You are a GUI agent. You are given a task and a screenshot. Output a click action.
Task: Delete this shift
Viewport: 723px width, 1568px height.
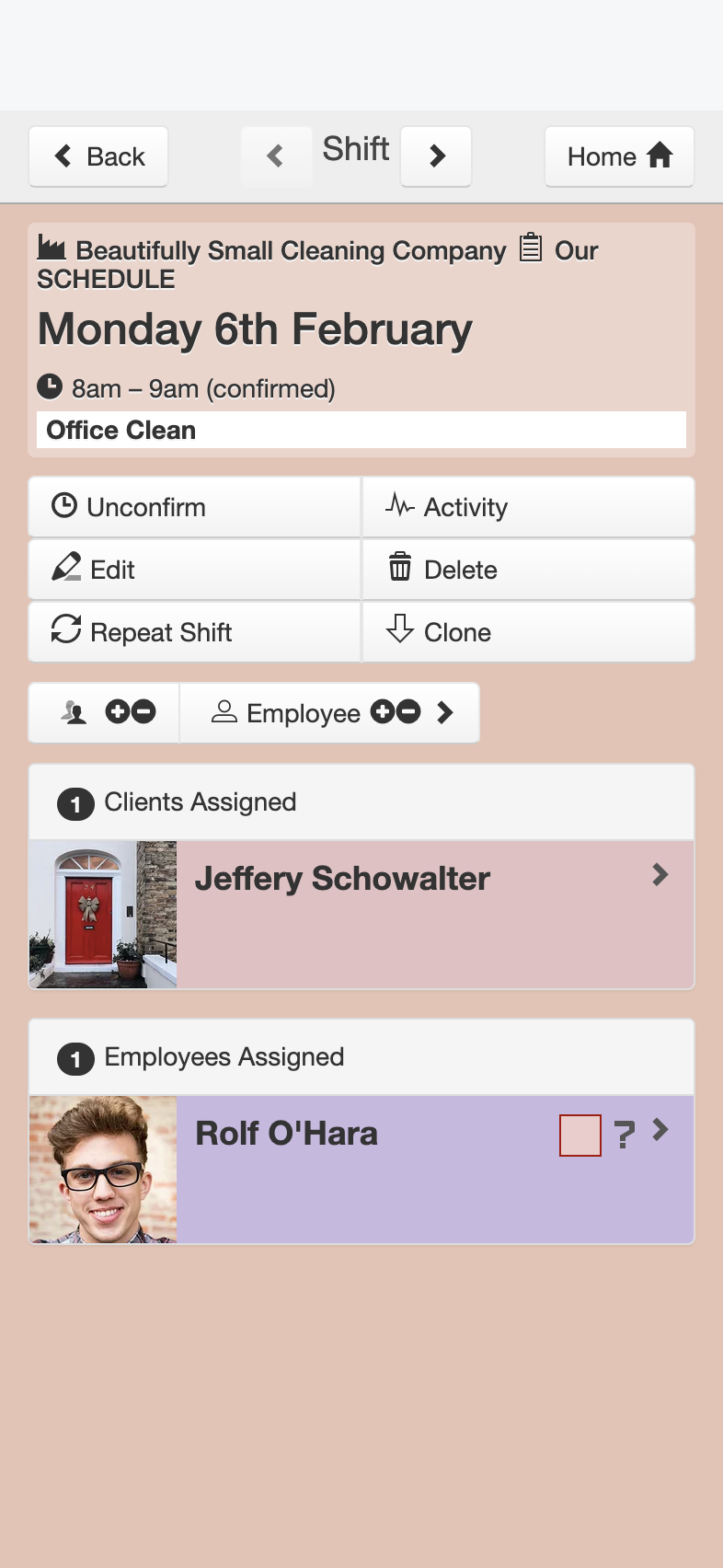[x=529, y=570]
